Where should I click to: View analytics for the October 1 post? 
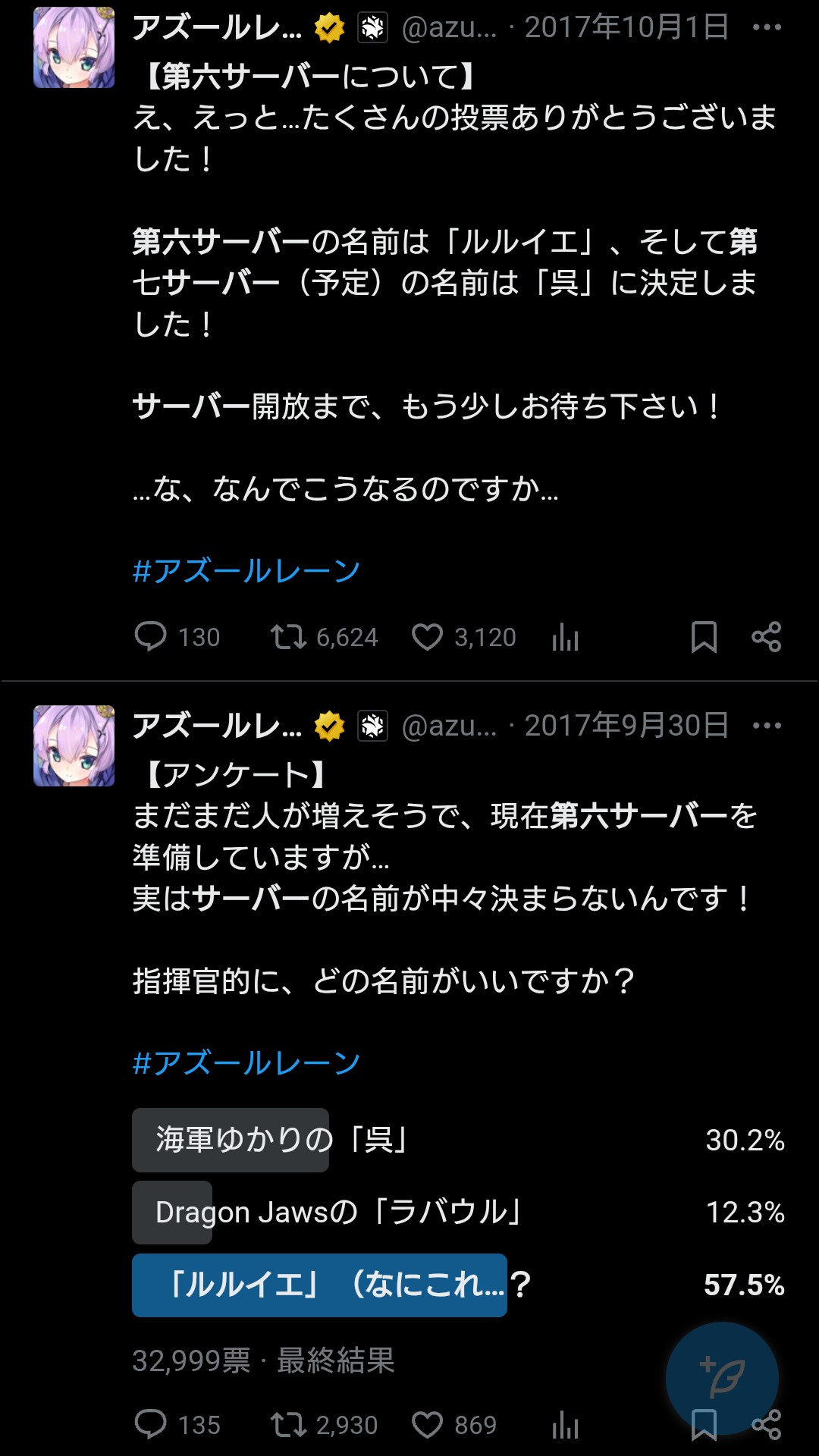(565, 637)
